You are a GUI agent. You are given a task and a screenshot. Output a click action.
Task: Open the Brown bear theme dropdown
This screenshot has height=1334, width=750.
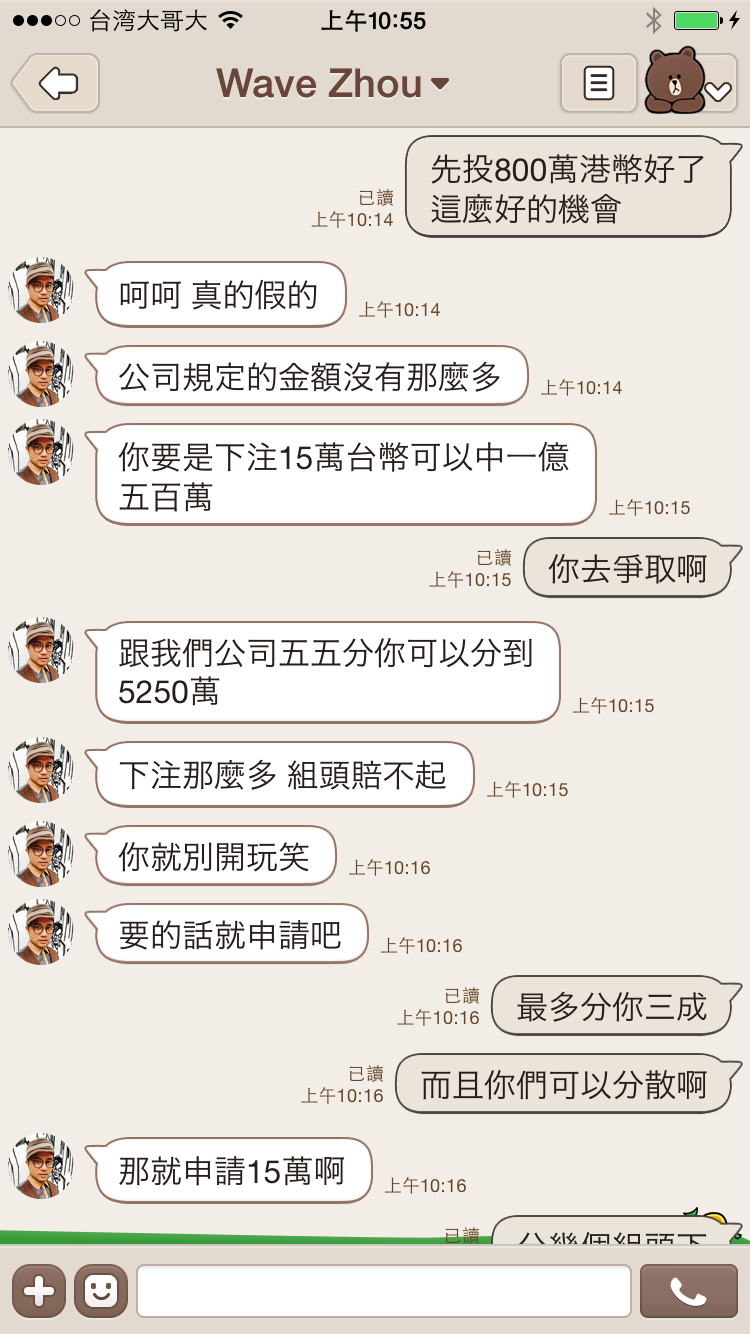(x=690, y=84)
